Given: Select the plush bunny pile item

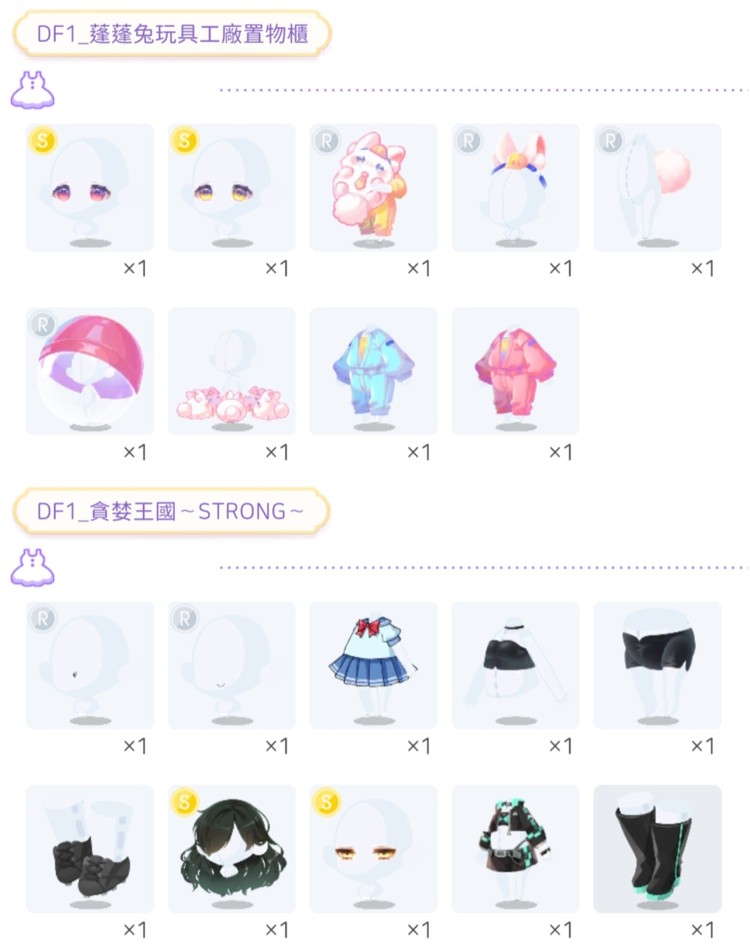Looking at the screenshot, I should (x=231, y=370).
